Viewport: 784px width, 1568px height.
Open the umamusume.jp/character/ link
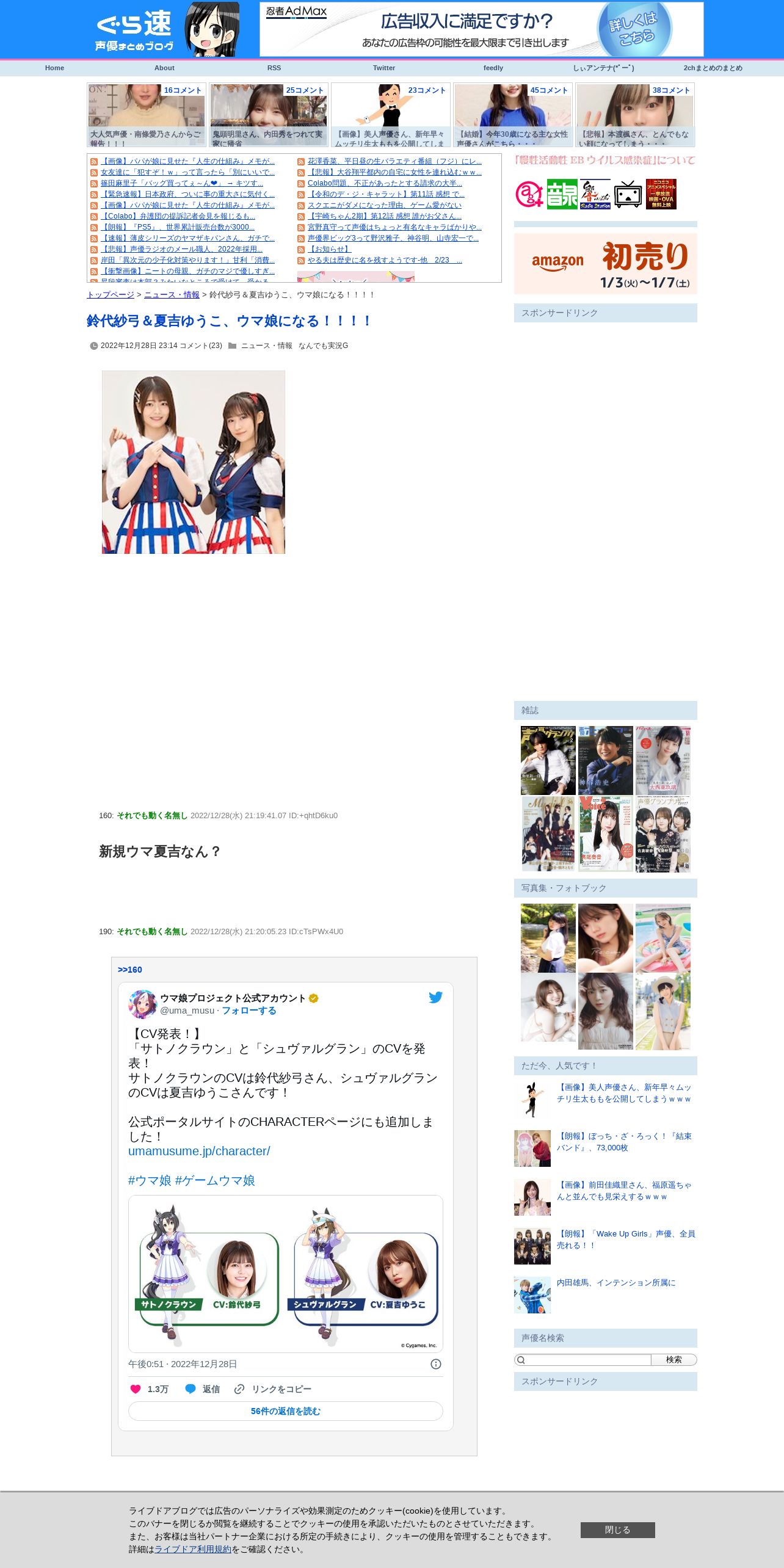pyautogui.click(x=199, y=1151)
